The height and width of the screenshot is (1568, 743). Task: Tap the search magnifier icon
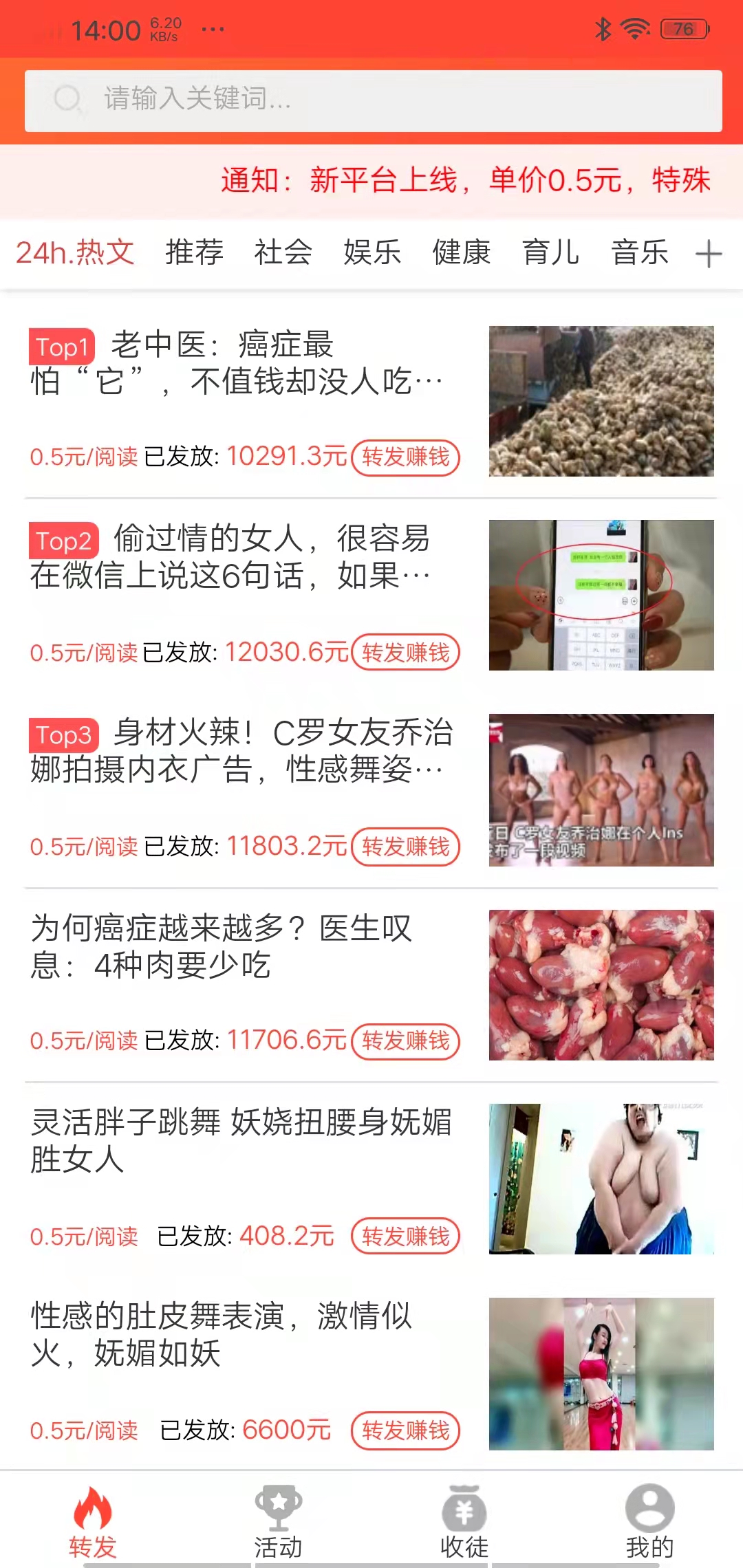point(67,100)
